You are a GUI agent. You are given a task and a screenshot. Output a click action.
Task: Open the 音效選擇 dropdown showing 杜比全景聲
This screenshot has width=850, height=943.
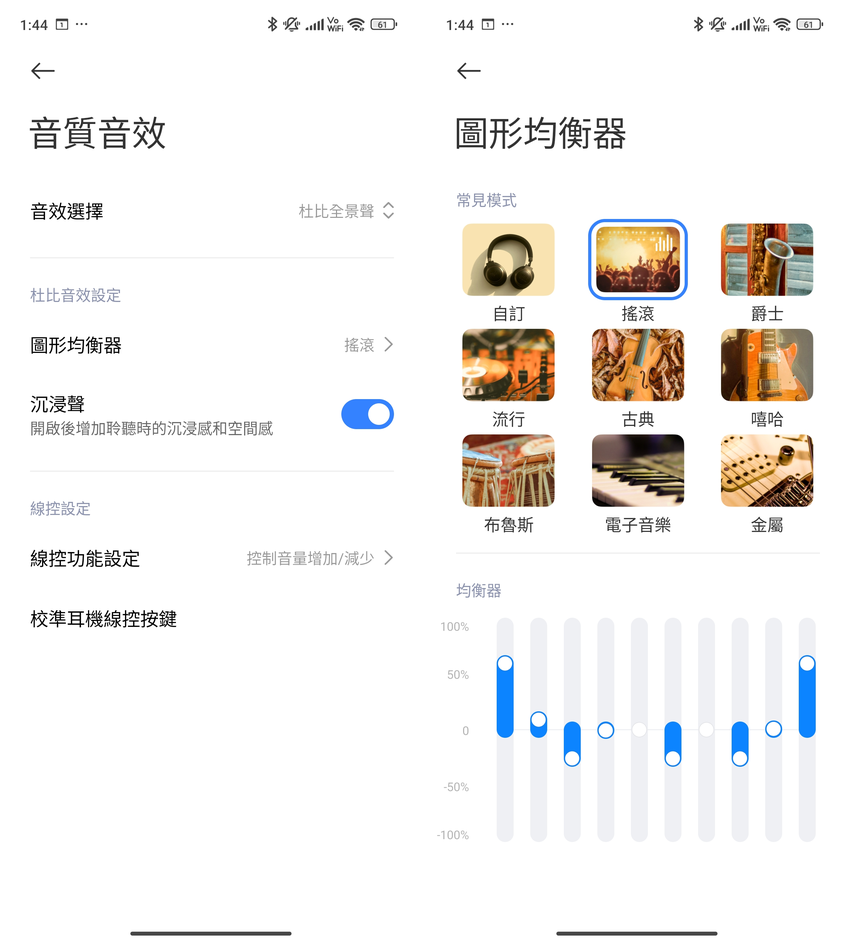[346, 211]
